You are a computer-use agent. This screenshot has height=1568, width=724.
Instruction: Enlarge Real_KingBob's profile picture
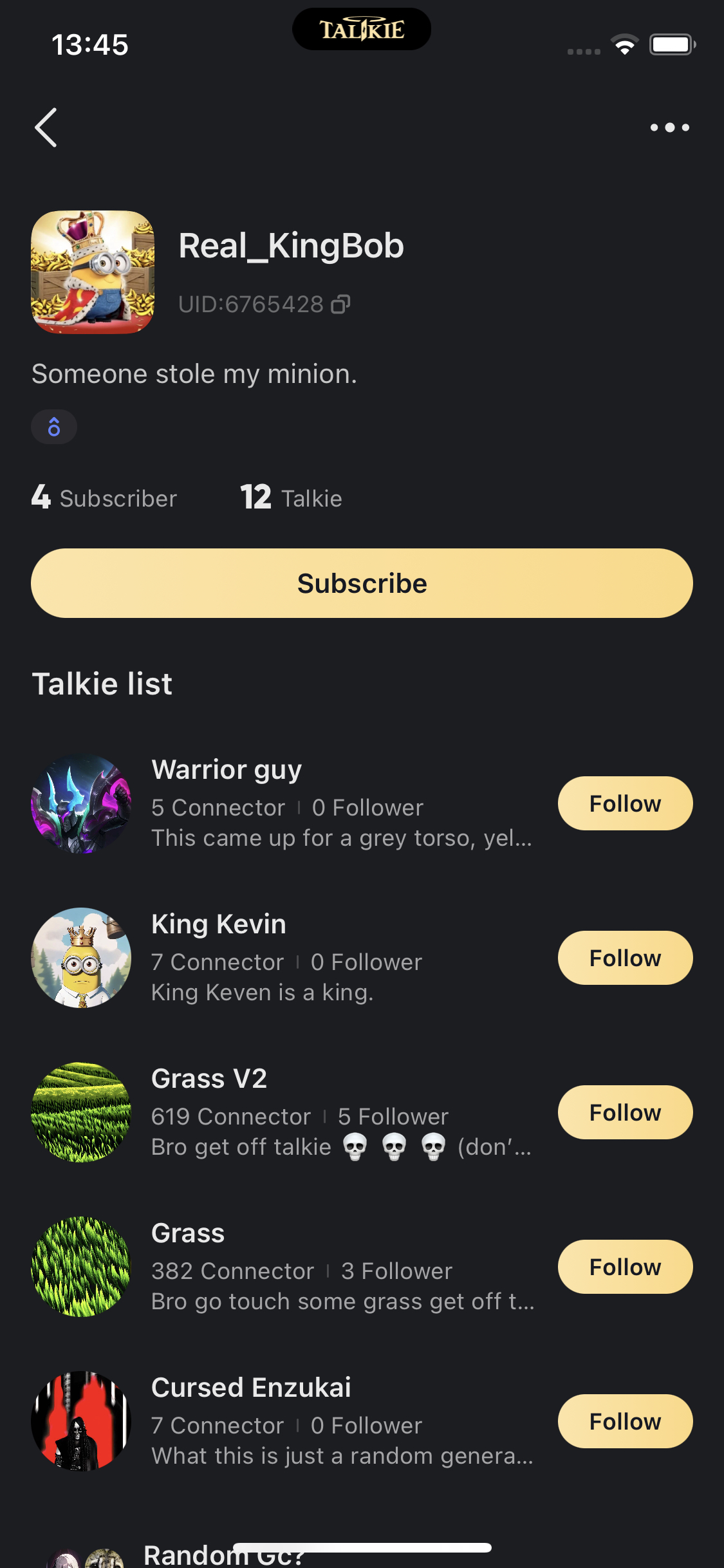pos(93,272)
